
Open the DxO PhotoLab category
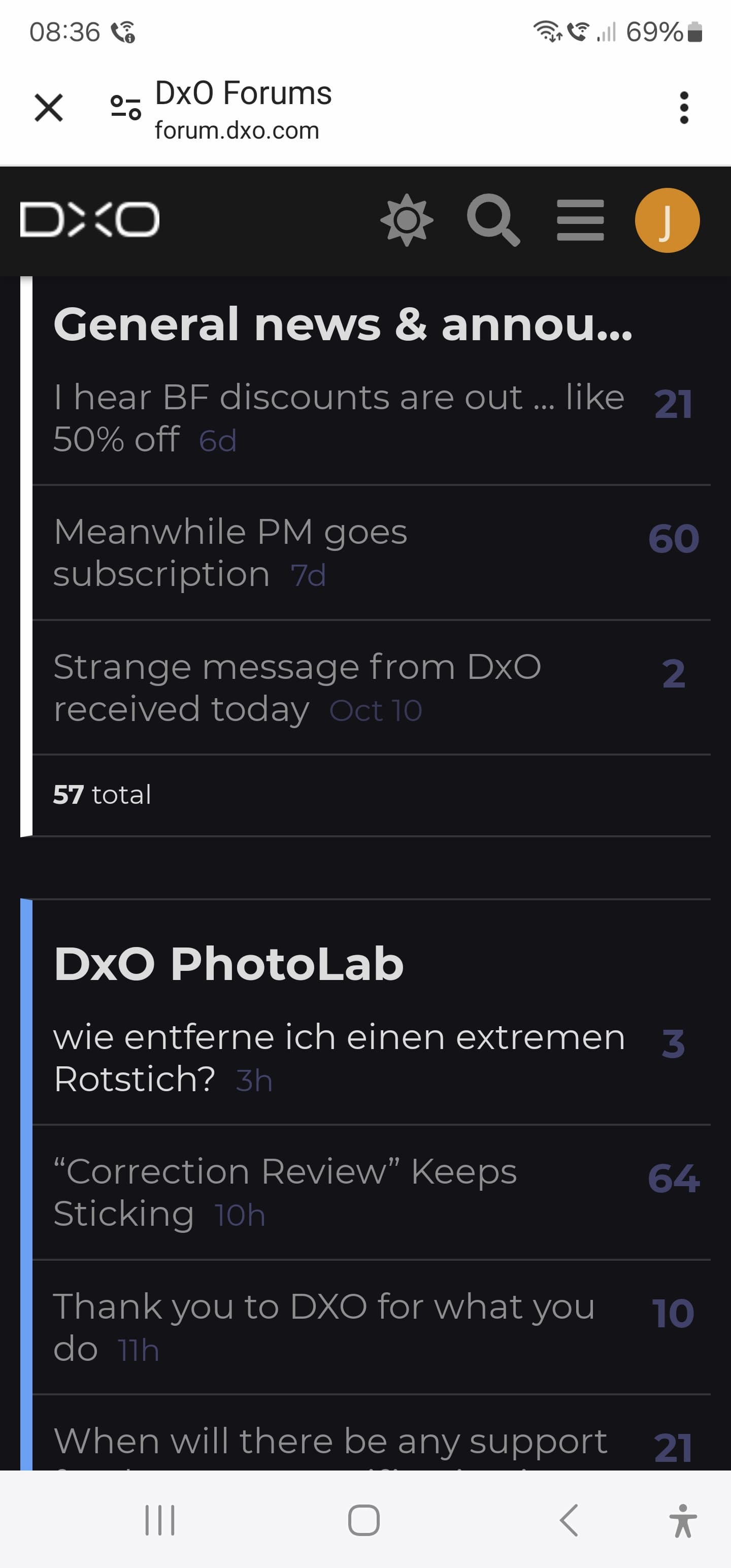tap(229, 964)
